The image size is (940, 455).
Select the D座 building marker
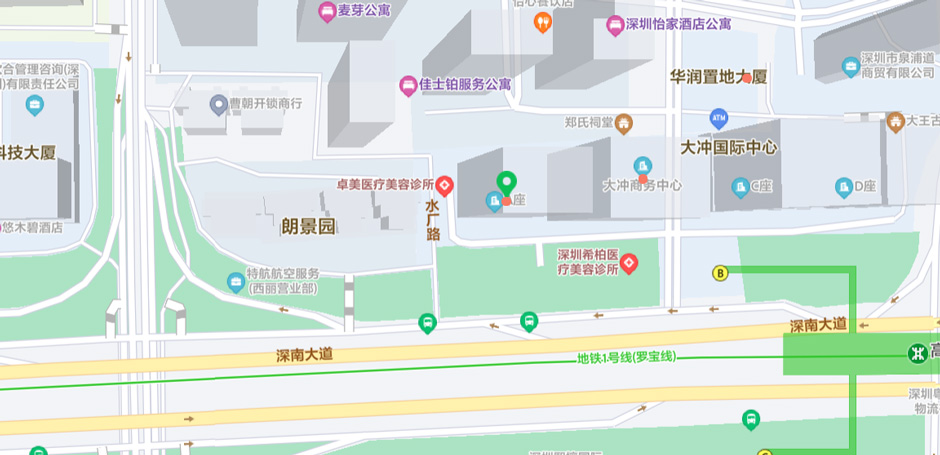(844, 186)
